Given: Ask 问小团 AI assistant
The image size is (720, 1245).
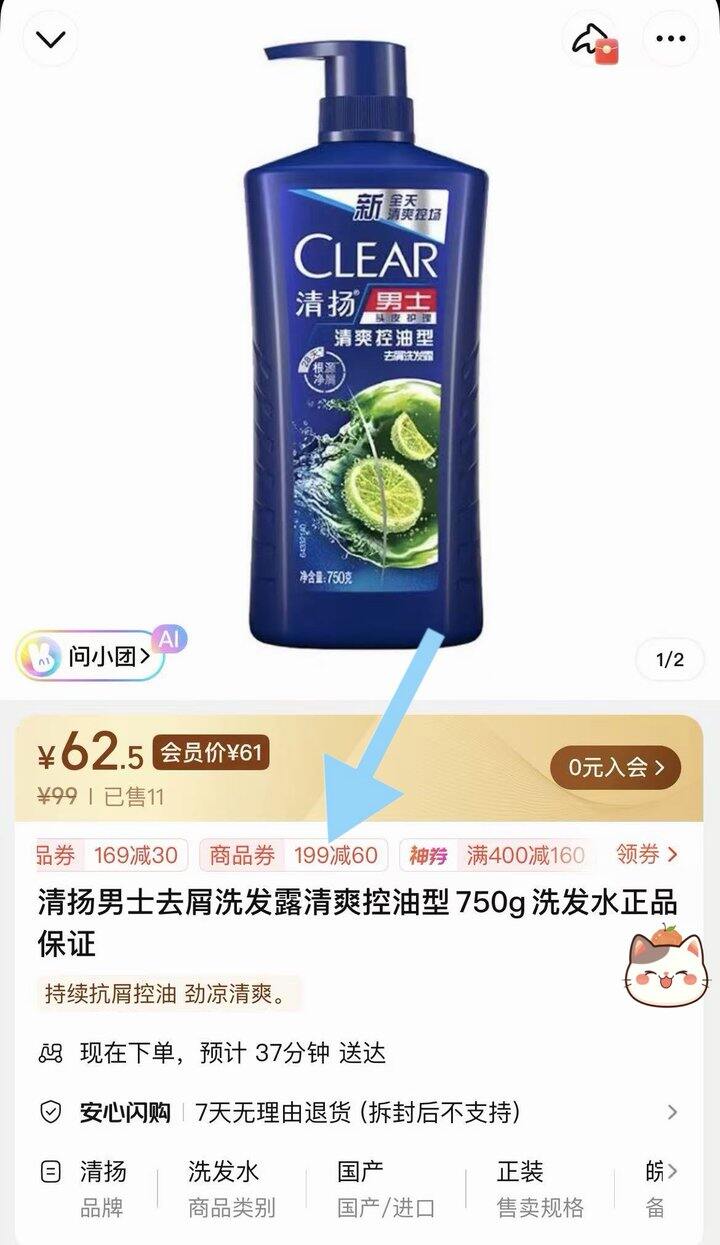Looking at the screenshot, I should (90, 656).
